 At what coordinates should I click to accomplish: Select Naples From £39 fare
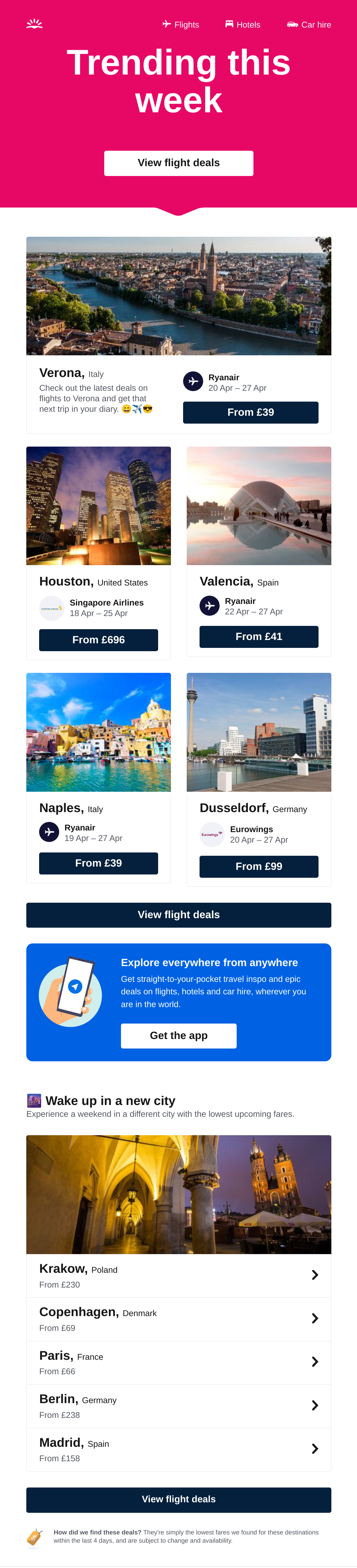click(x=98, y=863)
